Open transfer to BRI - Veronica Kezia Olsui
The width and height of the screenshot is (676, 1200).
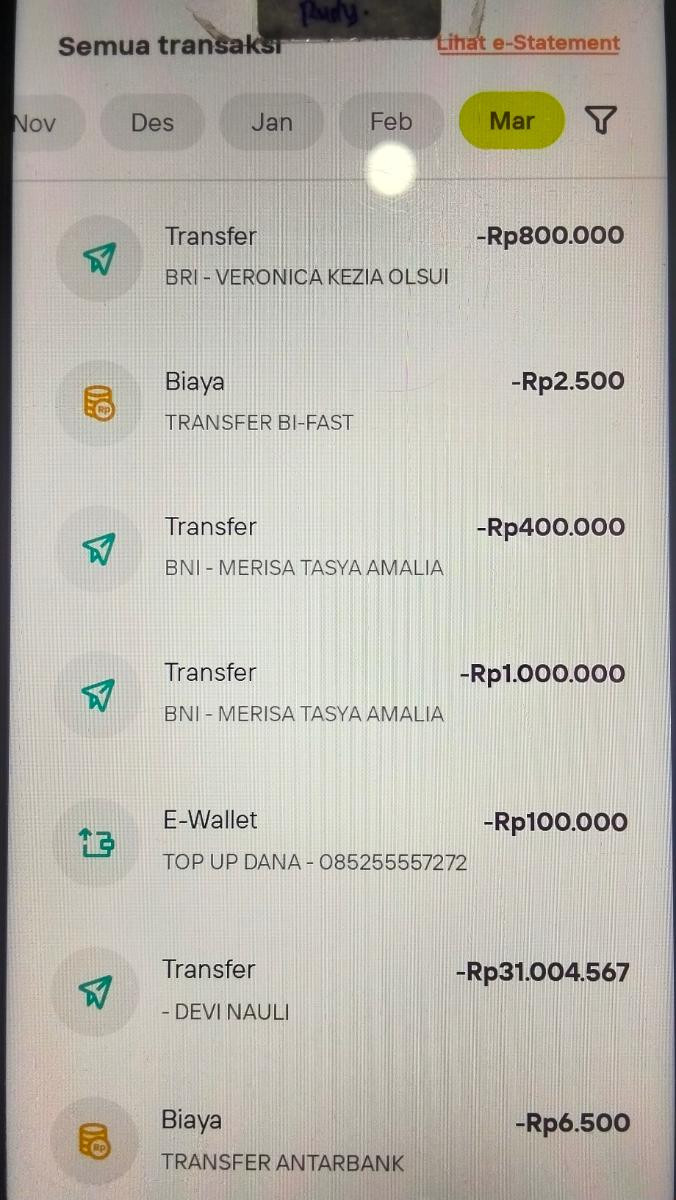[x=340, y=256]
